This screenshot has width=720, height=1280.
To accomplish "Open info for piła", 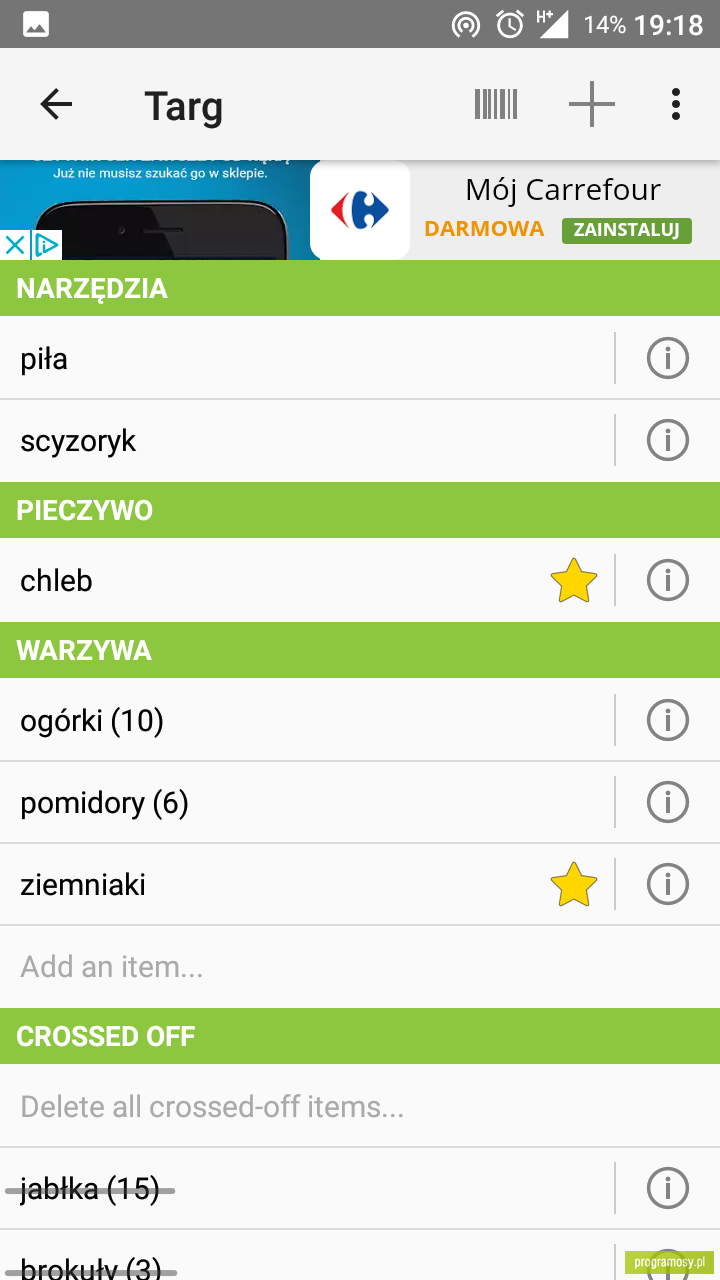I will point(668,358).
